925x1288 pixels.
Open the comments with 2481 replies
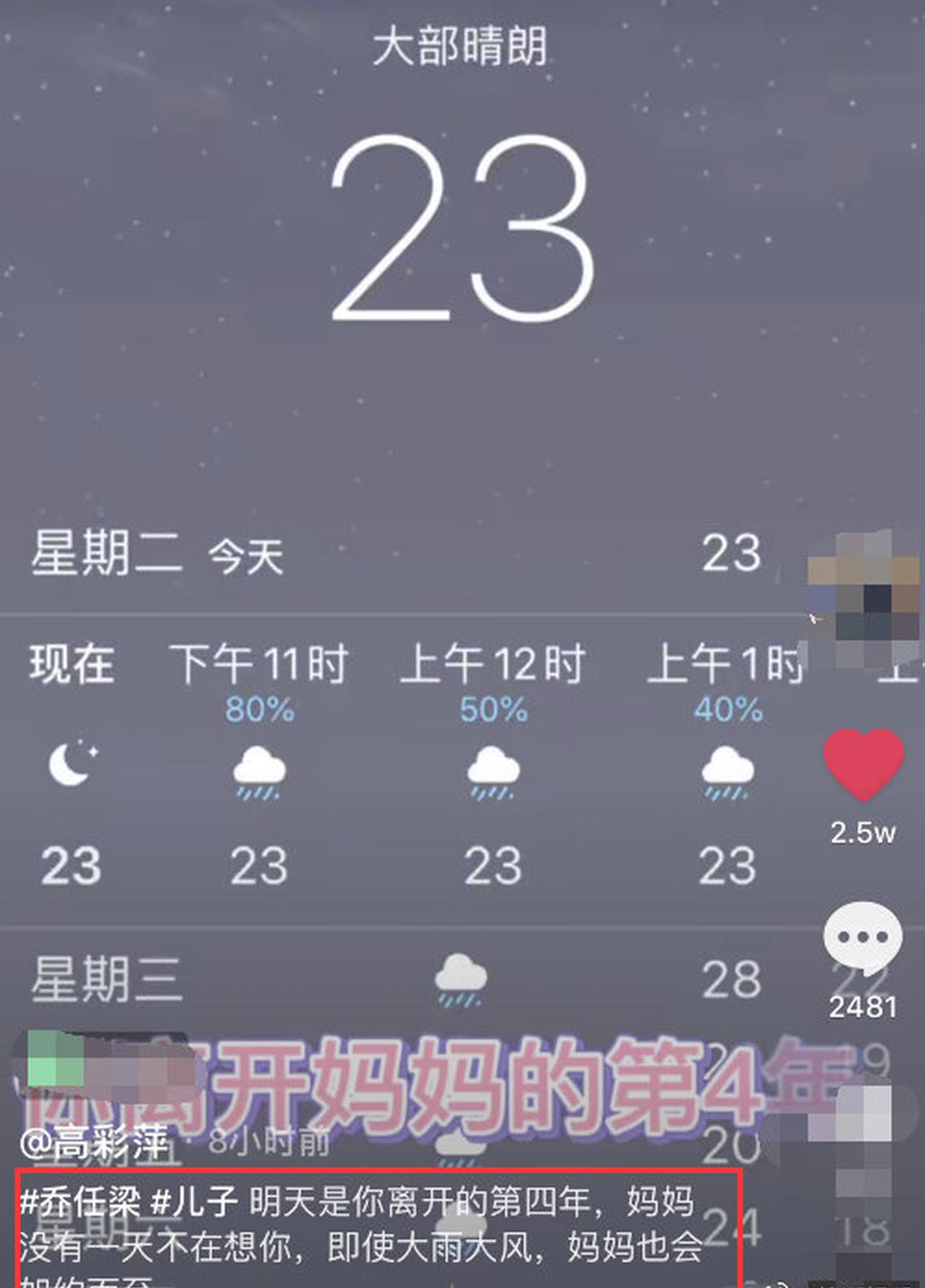pyautogui.click(x=862, y=939)
